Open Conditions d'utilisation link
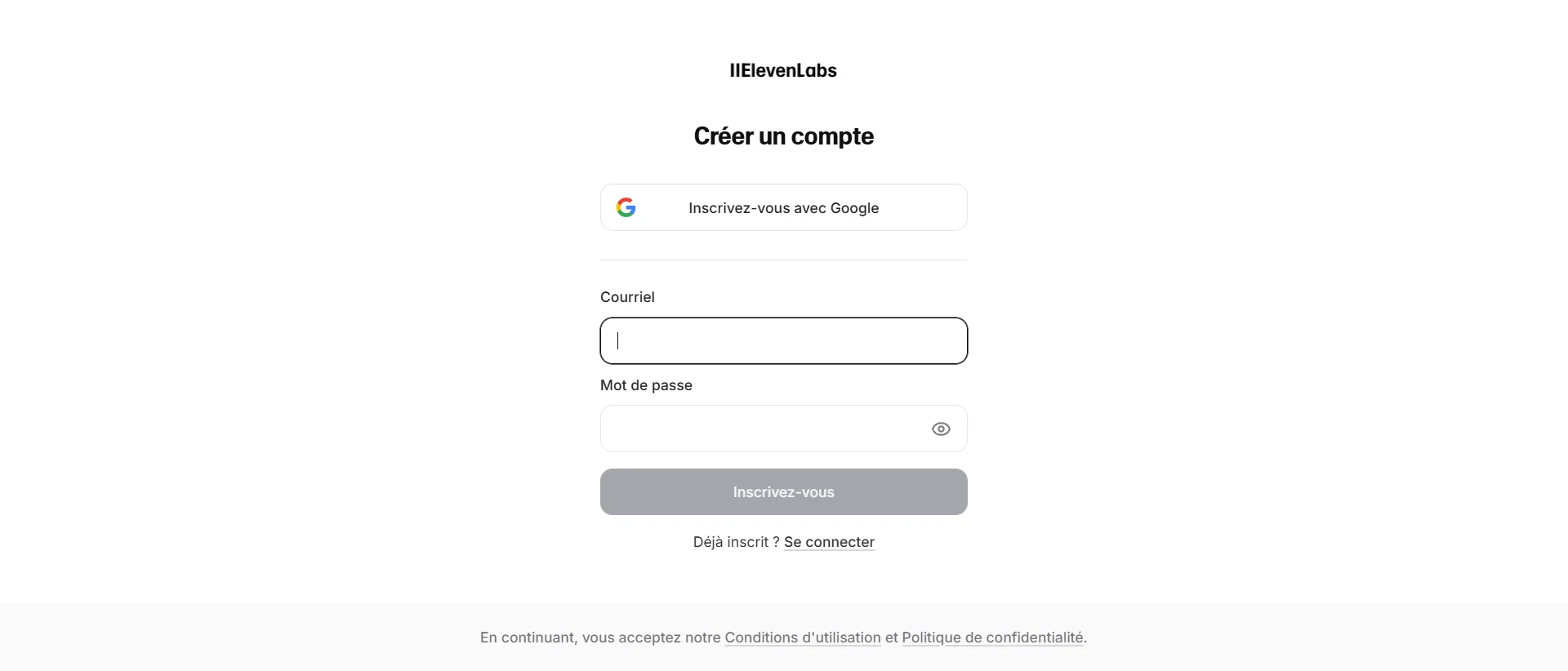The height and width of the screenshot is (671, 1568). click(802, 638)
